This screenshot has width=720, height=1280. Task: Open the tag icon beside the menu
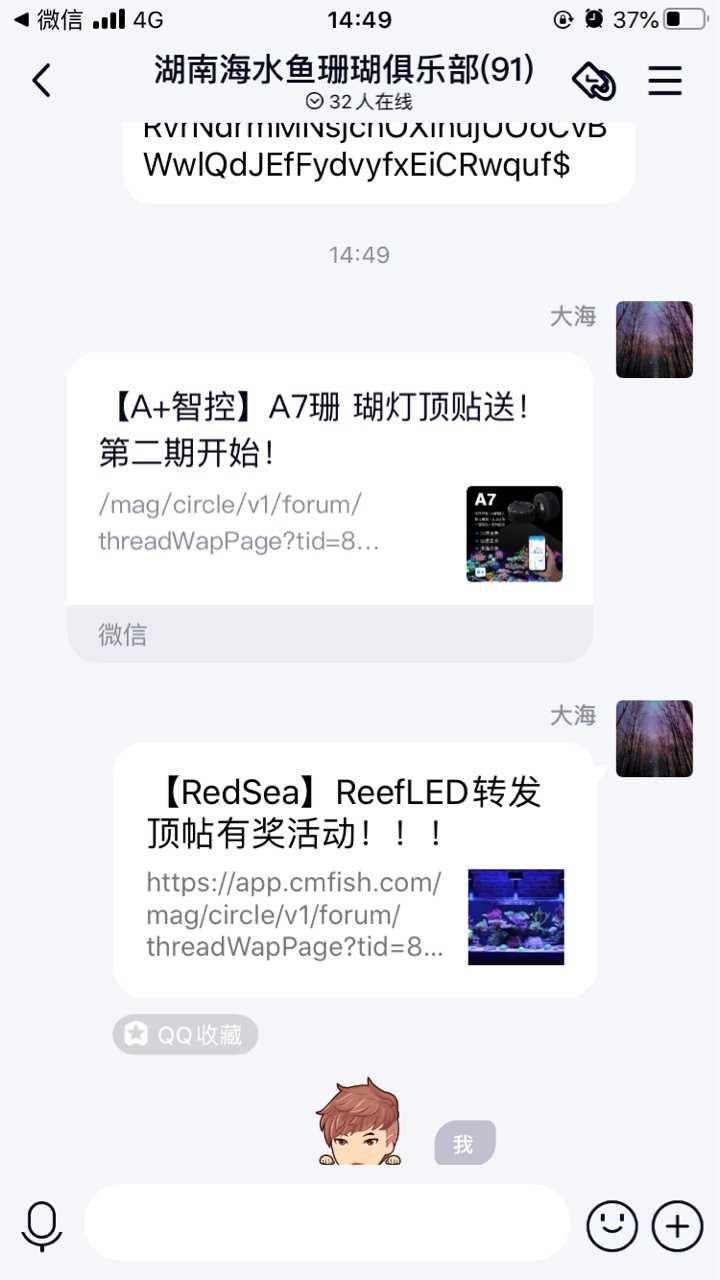click(593, 81)
